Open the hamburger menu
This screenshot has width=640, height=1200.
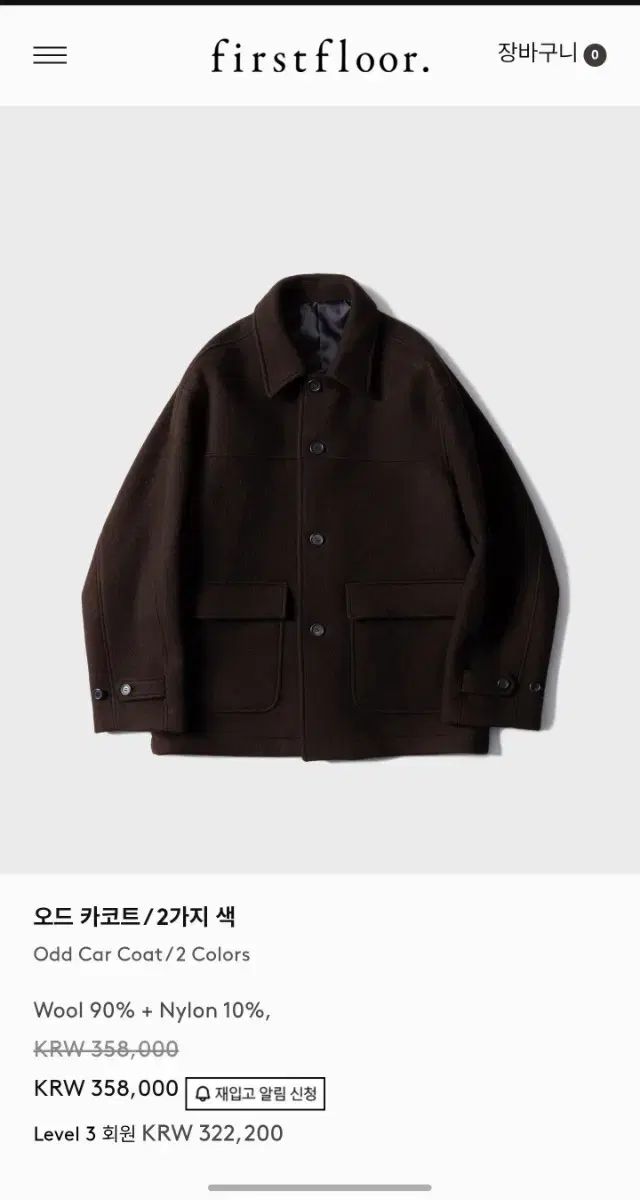[x=50, y=55]
